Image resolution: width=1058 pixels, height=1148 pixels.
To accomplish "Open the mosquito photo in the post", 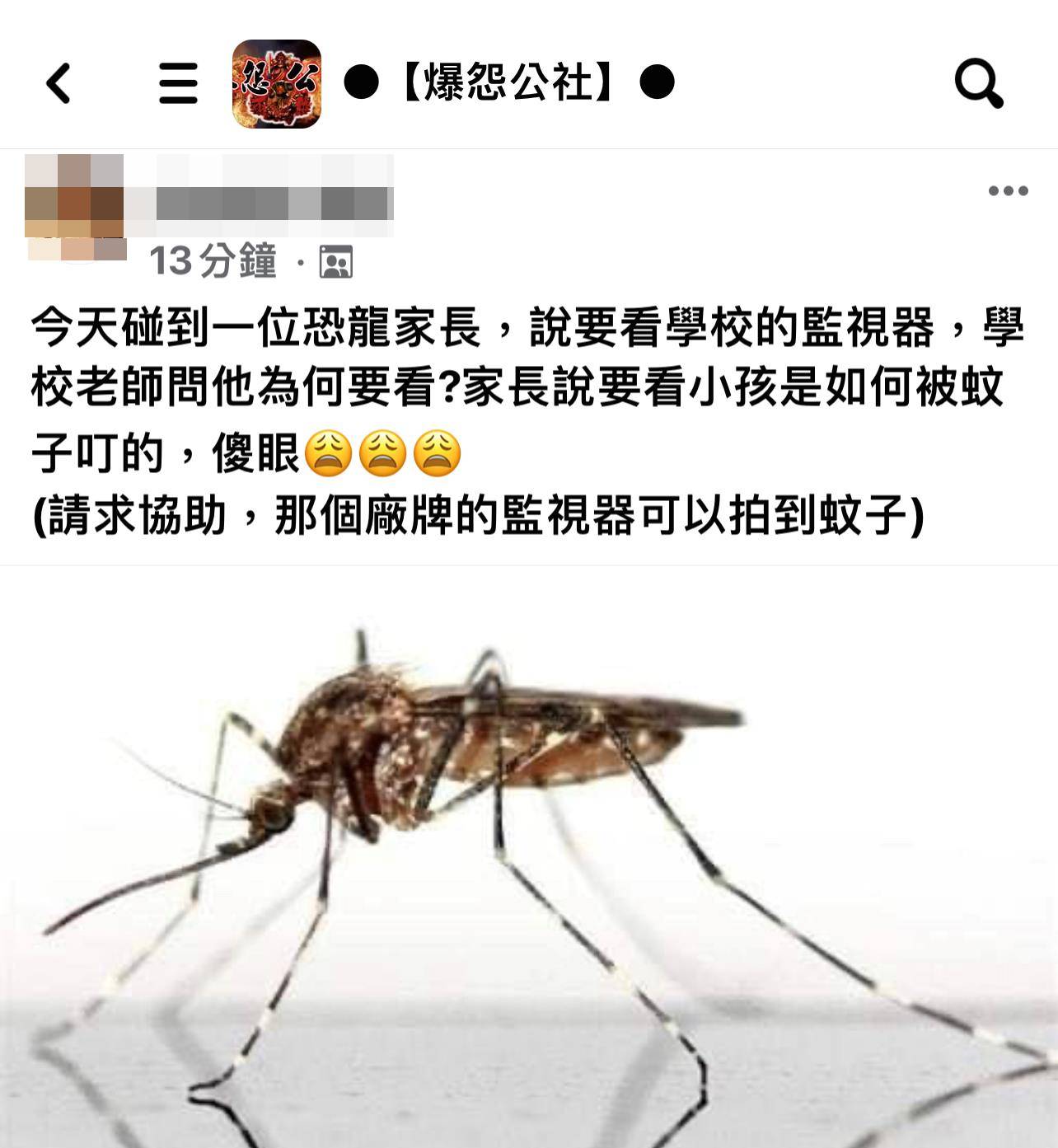I will click(529, 857).
